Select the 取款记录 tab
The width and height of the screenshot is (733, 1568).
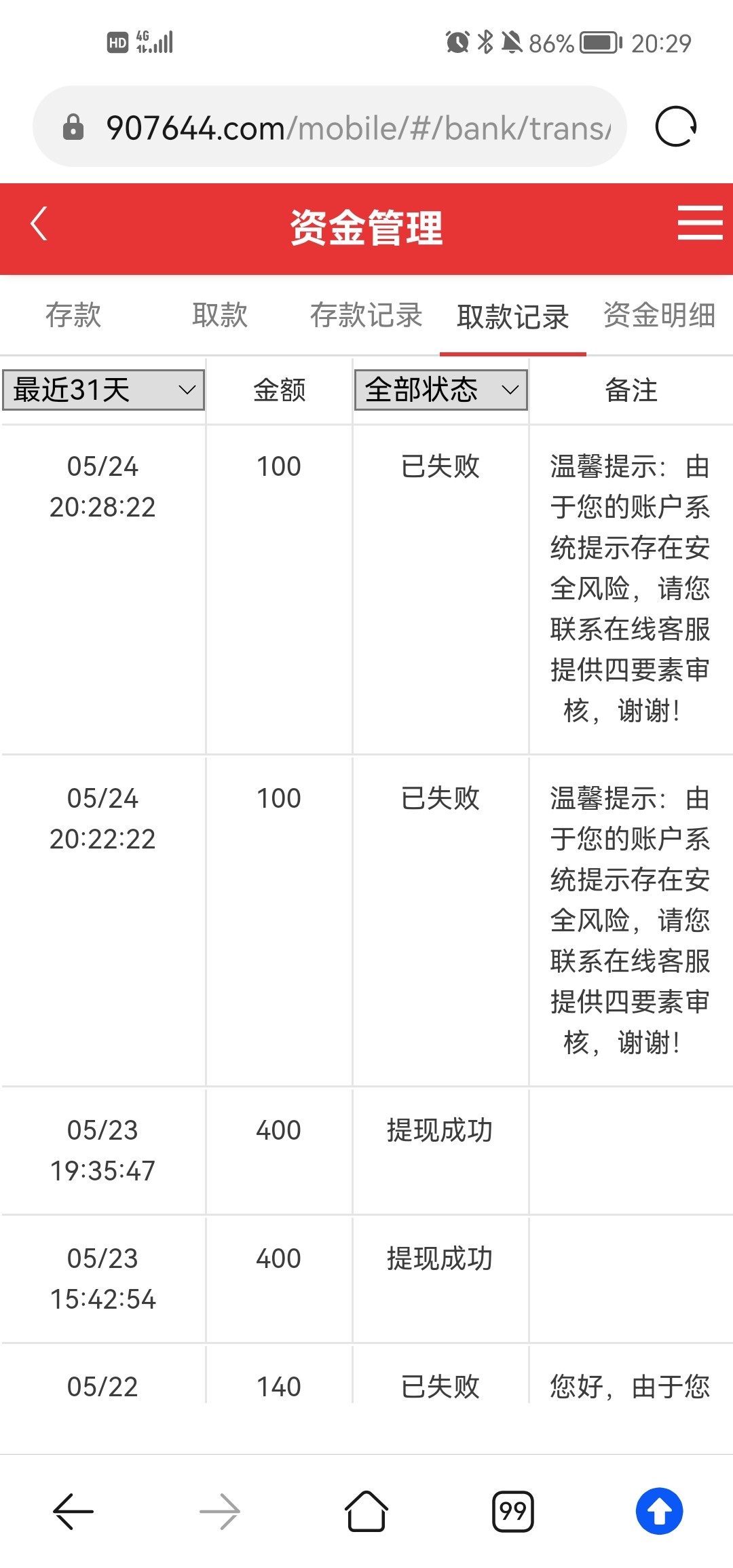tap(513, 317)
